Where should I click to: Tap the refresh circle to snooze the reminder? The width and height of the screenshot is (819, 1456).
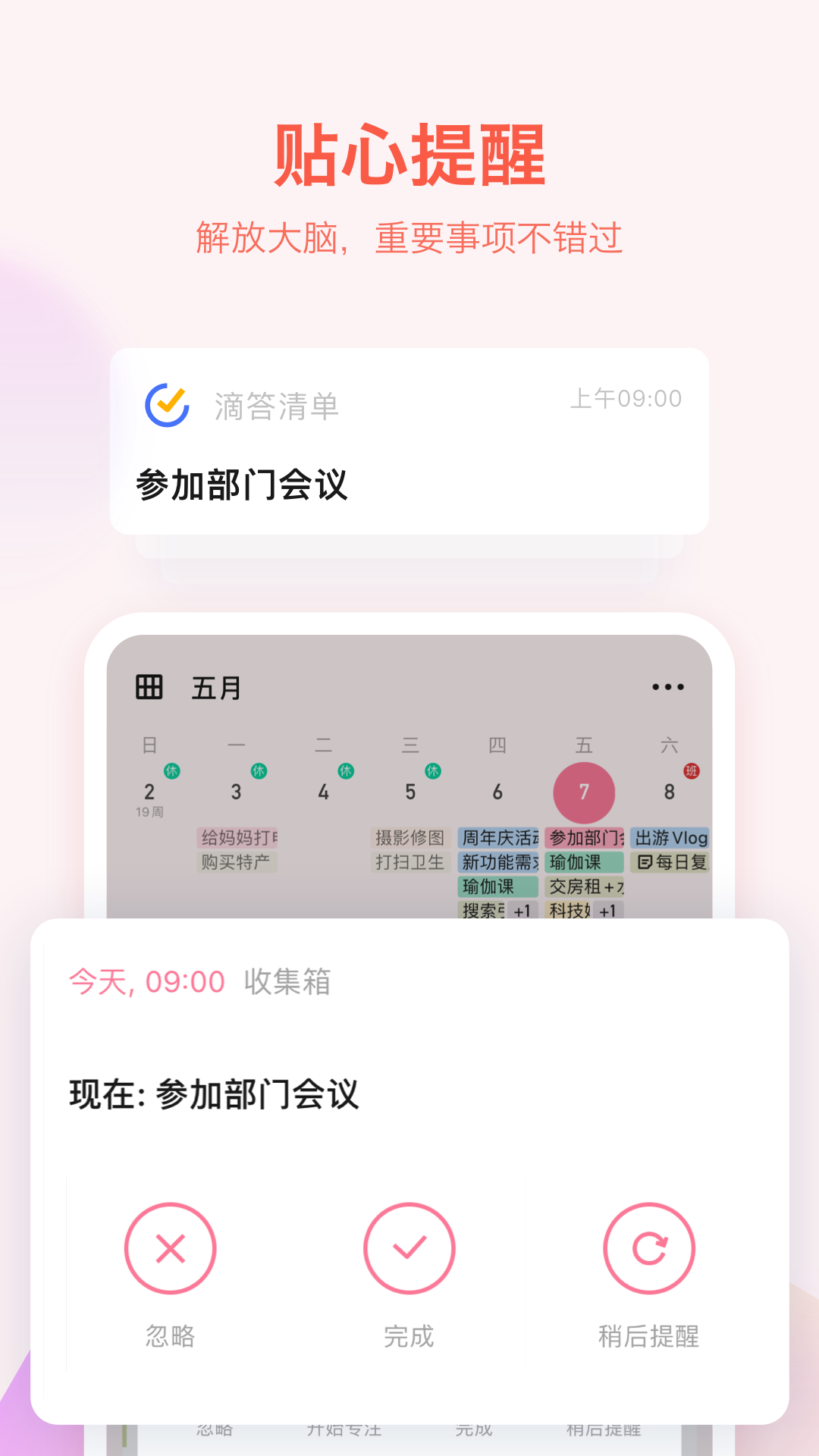649,1247
